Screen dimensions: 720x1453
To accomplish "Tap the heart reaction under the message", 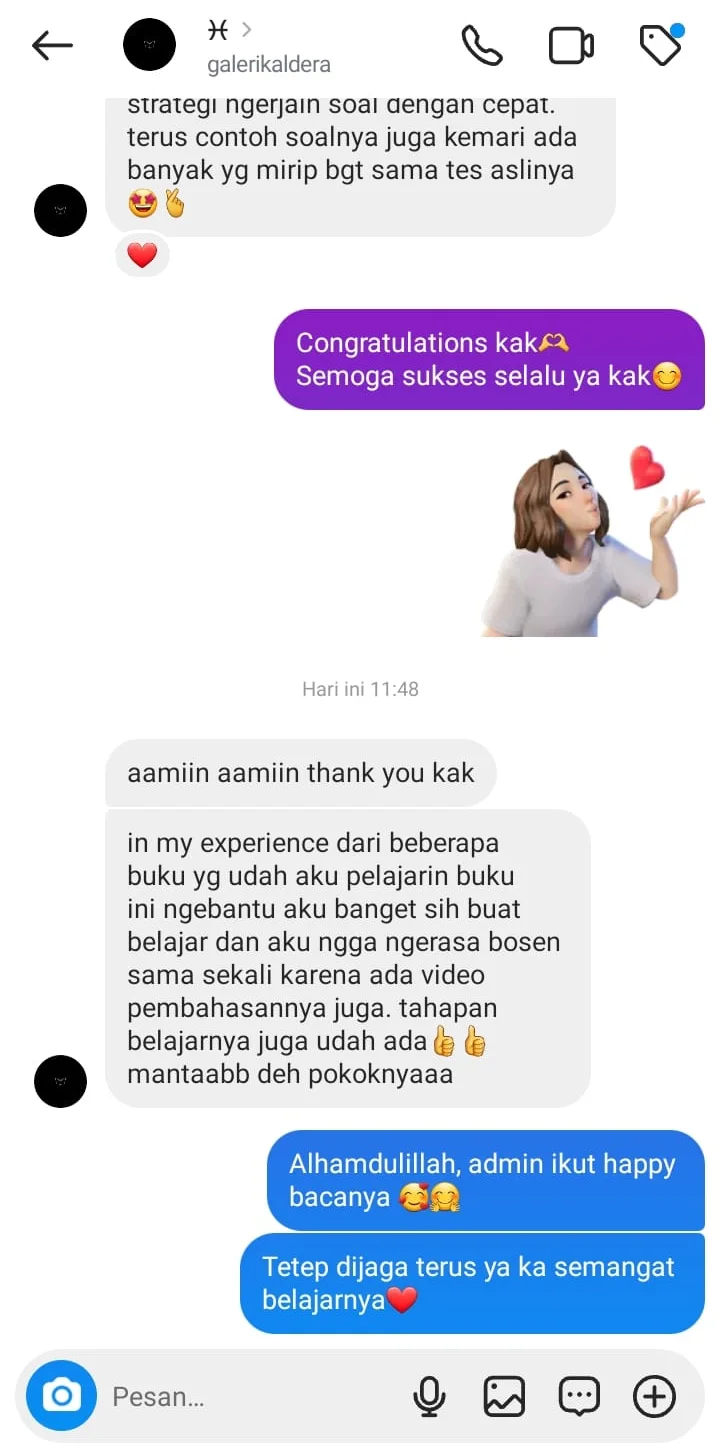I will click(142, 256).
